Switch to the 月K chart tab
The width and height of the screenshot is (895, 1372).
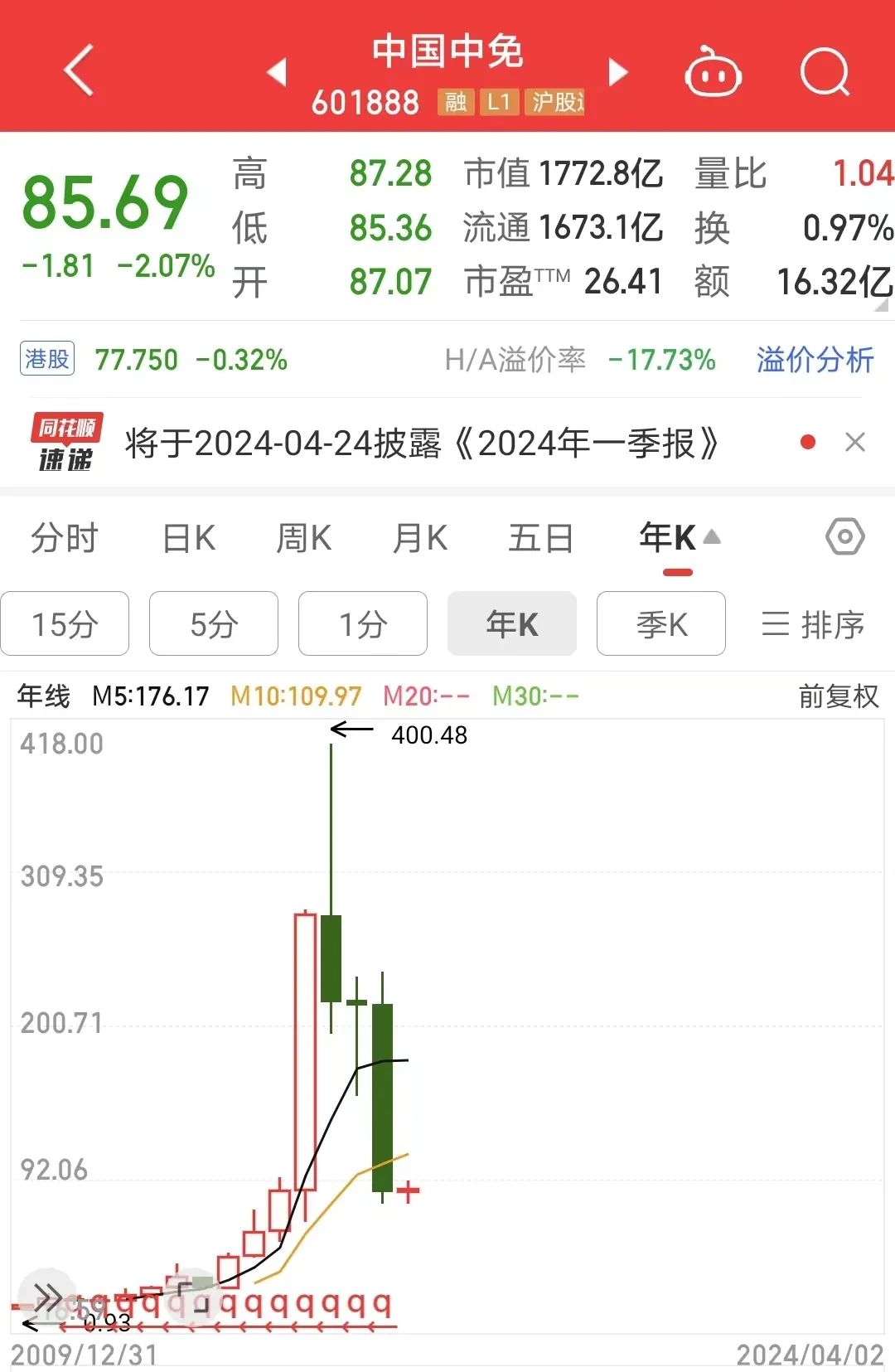420,539
